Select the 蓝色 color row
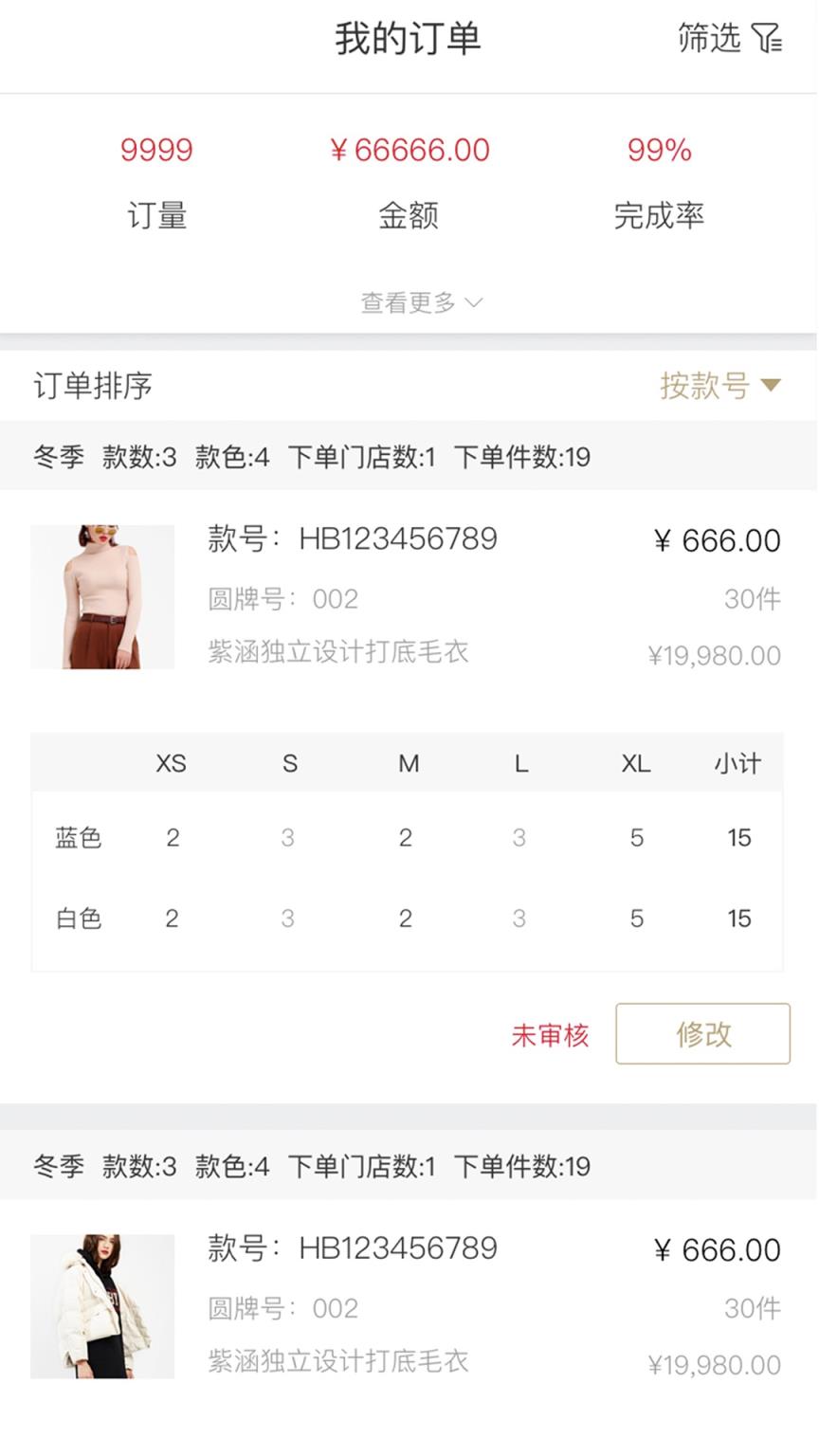Viewport: 819px width, 1456px height. click(78, 837)
